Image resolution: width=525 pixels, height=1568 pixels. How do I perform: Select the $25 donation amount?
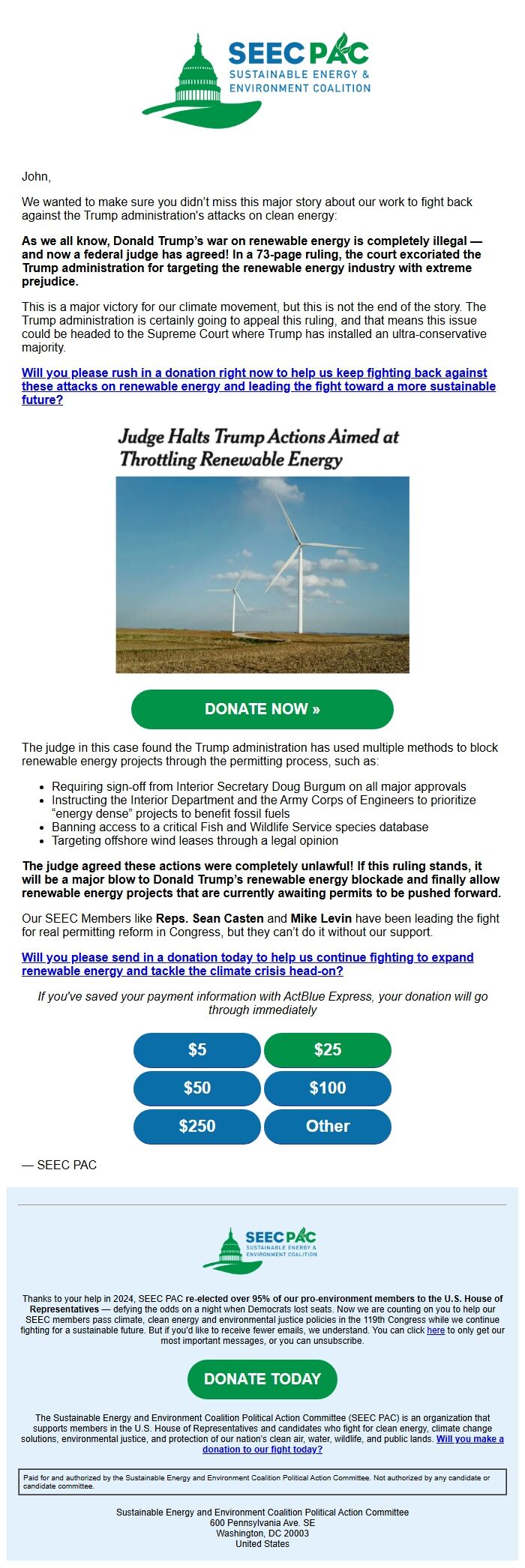[x=328, y=1049]
